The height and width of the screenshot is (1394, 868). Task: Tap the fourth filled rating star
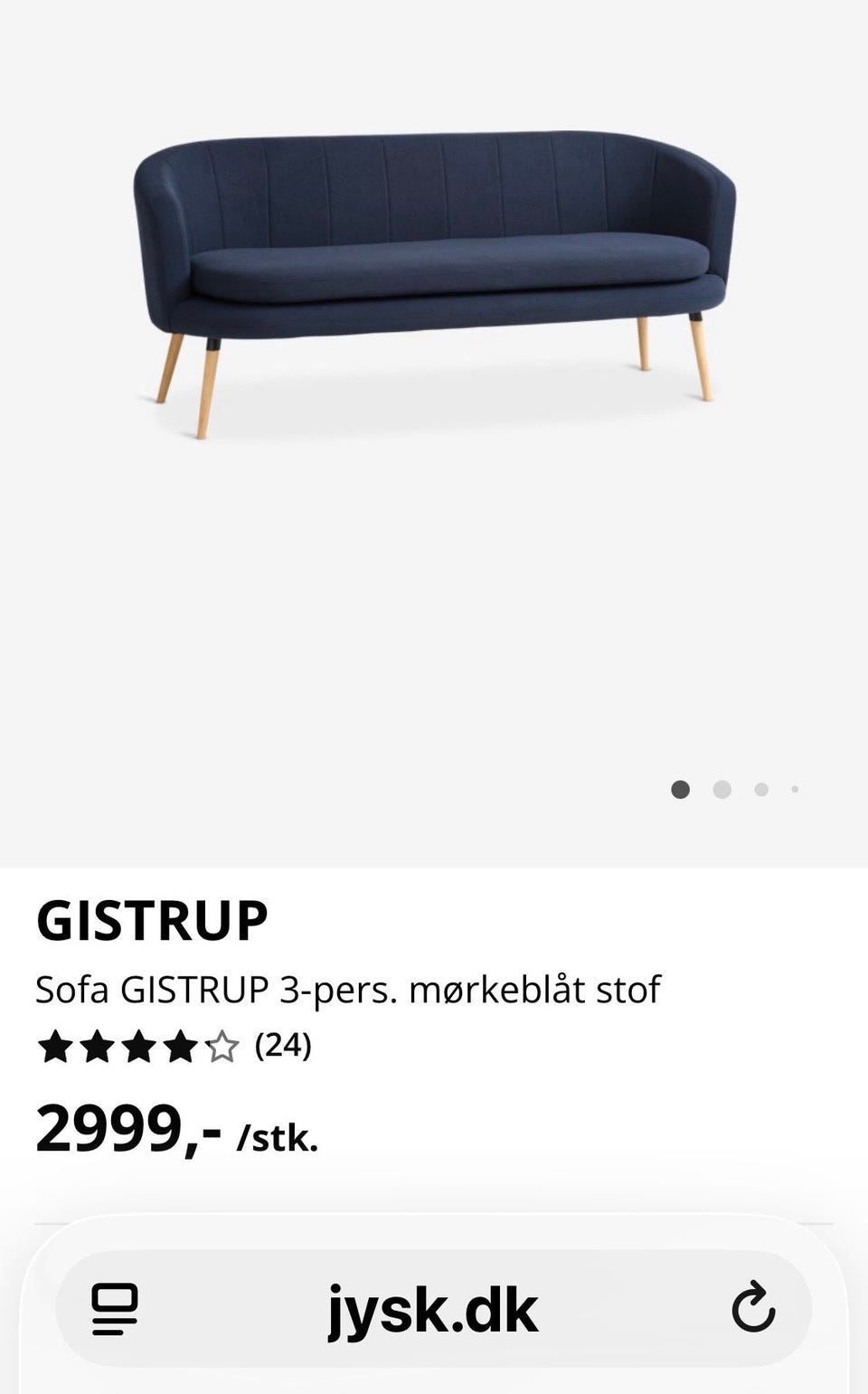click(178, 1049)
